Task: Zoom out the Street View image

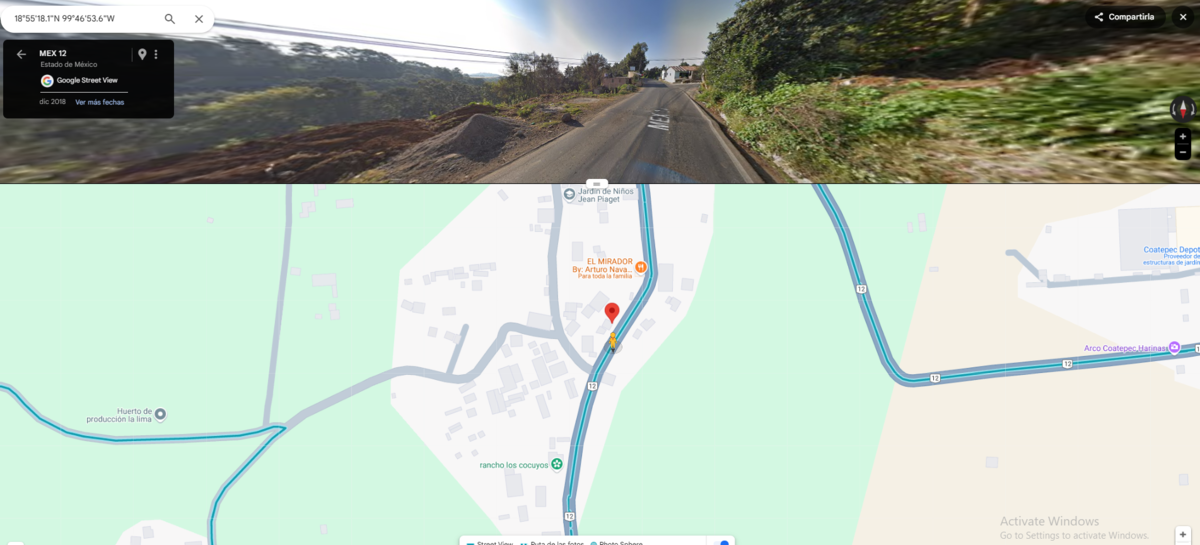Action: (x=1182, y=153)
